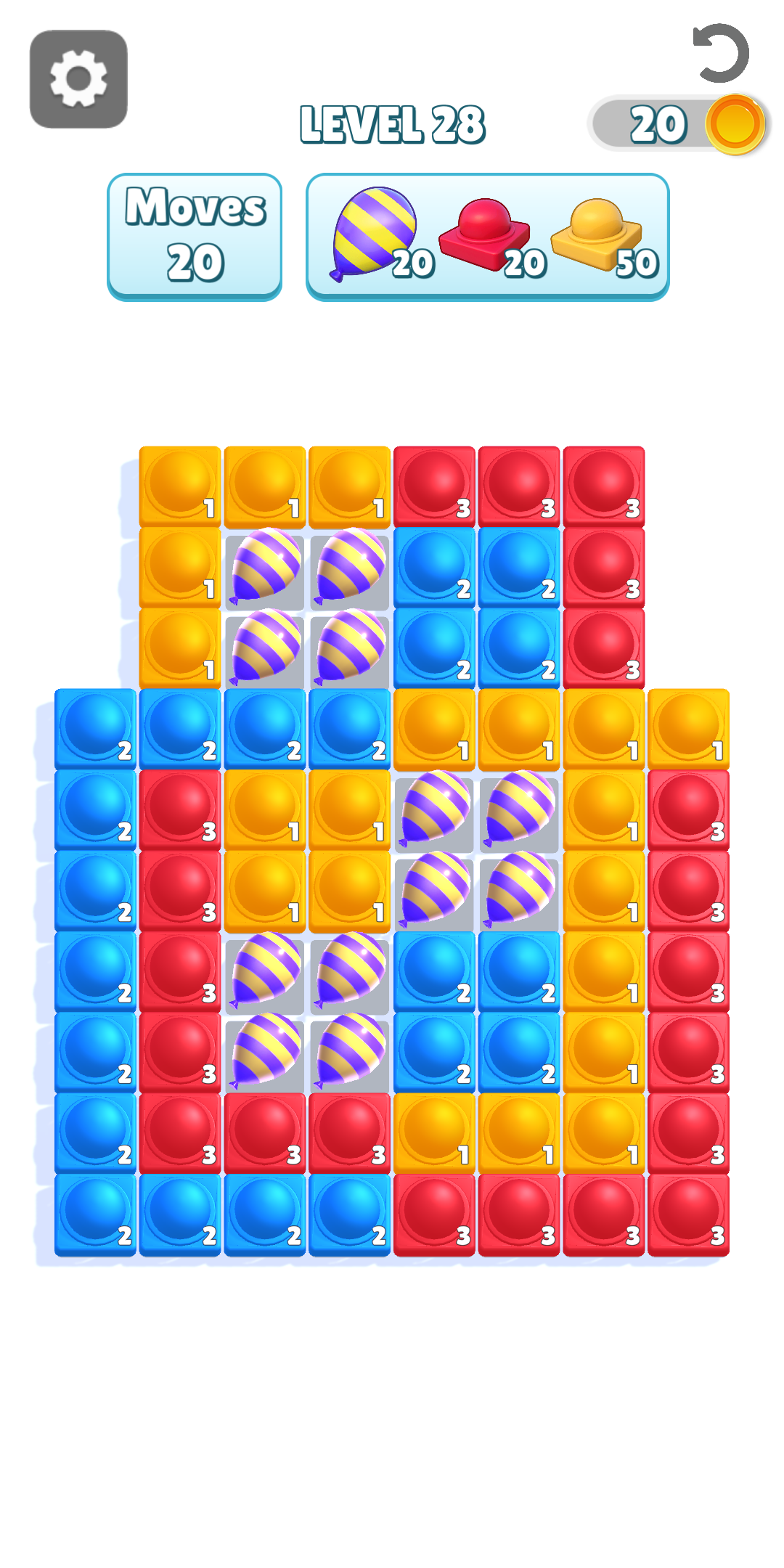Restart the level with the circular arrow

coord(721,53)
